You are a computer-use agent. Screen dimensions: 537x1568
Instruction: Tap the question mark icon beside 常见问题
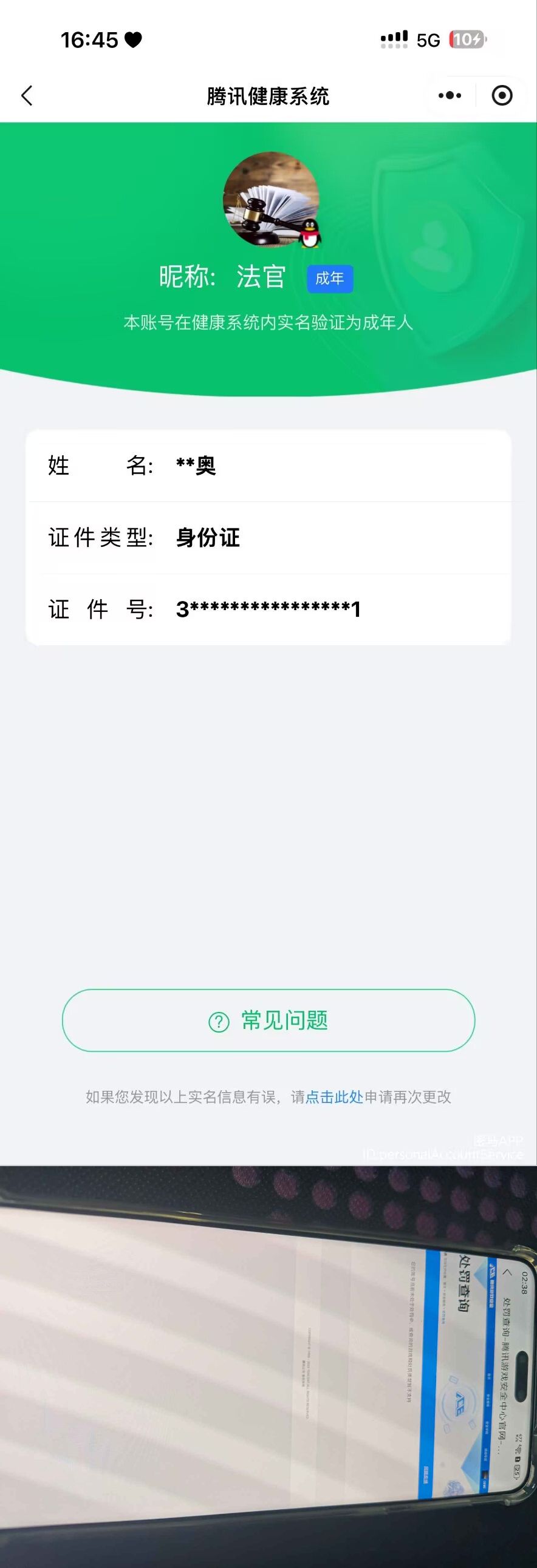(x=219, y=1022)
